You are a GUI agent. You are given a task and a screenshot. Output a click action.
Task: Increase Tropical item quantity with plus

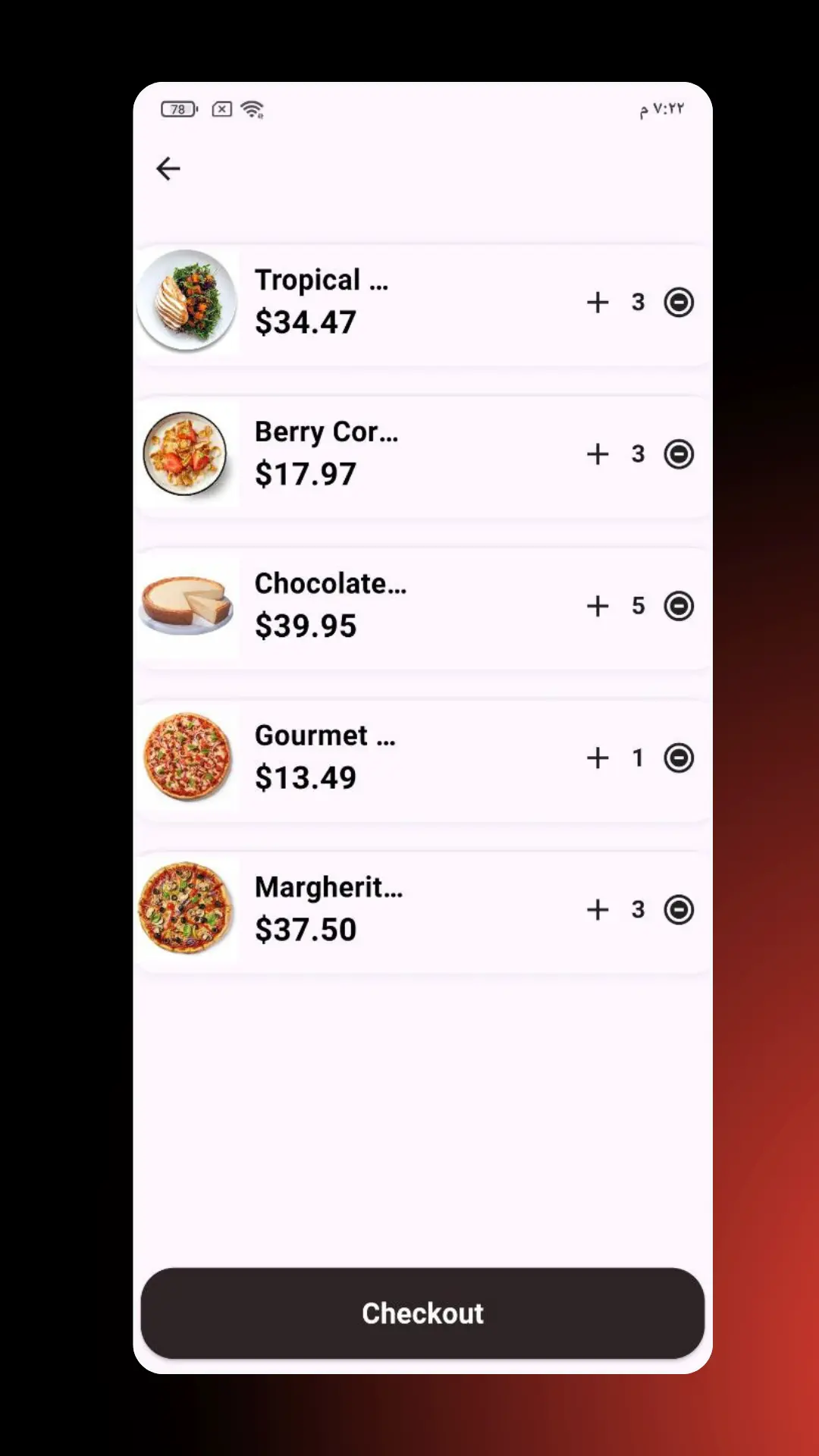598,303
